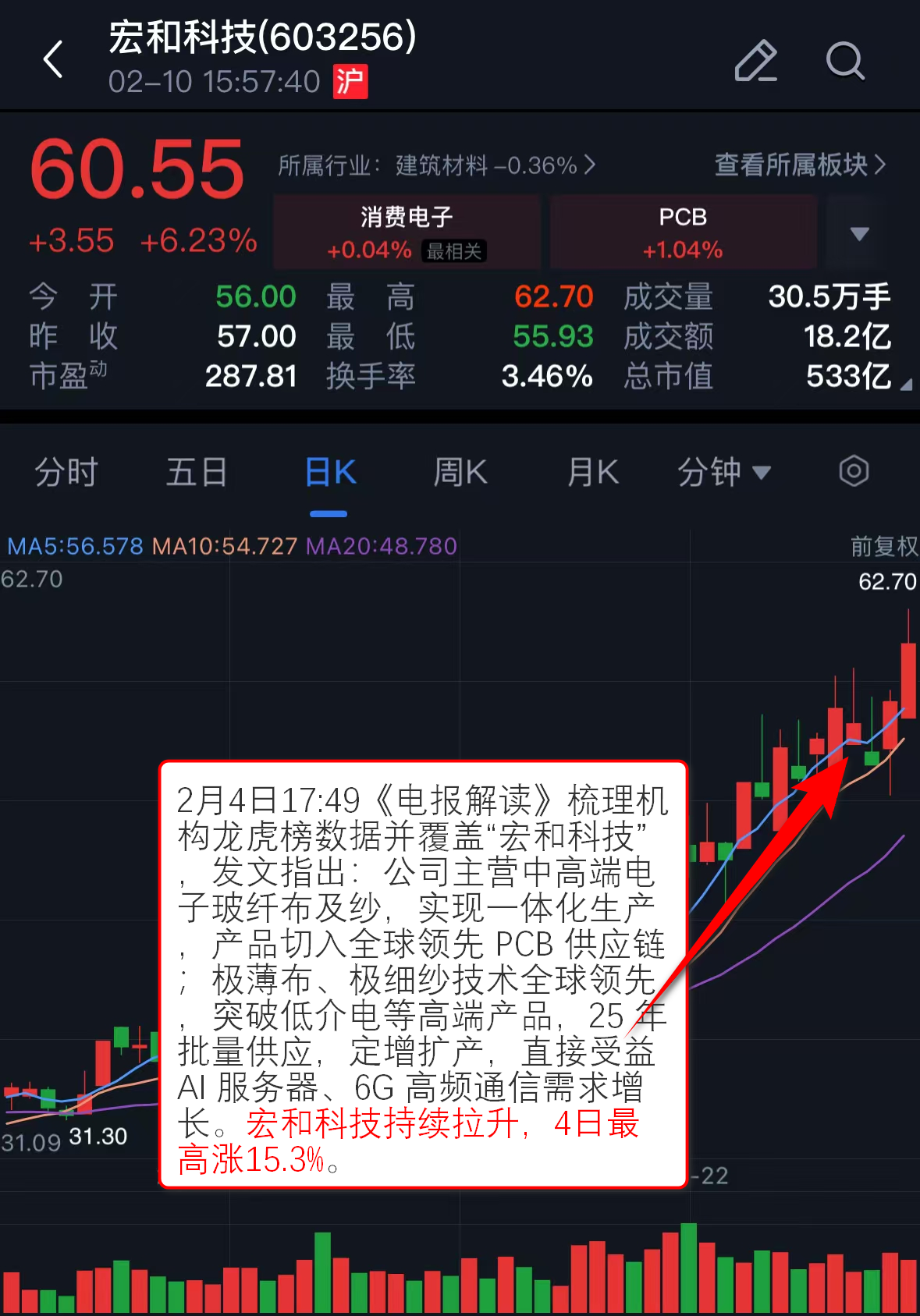Switch to the 周K chart tab
The image size is (920, 1316).
click(x=460, y=473)
